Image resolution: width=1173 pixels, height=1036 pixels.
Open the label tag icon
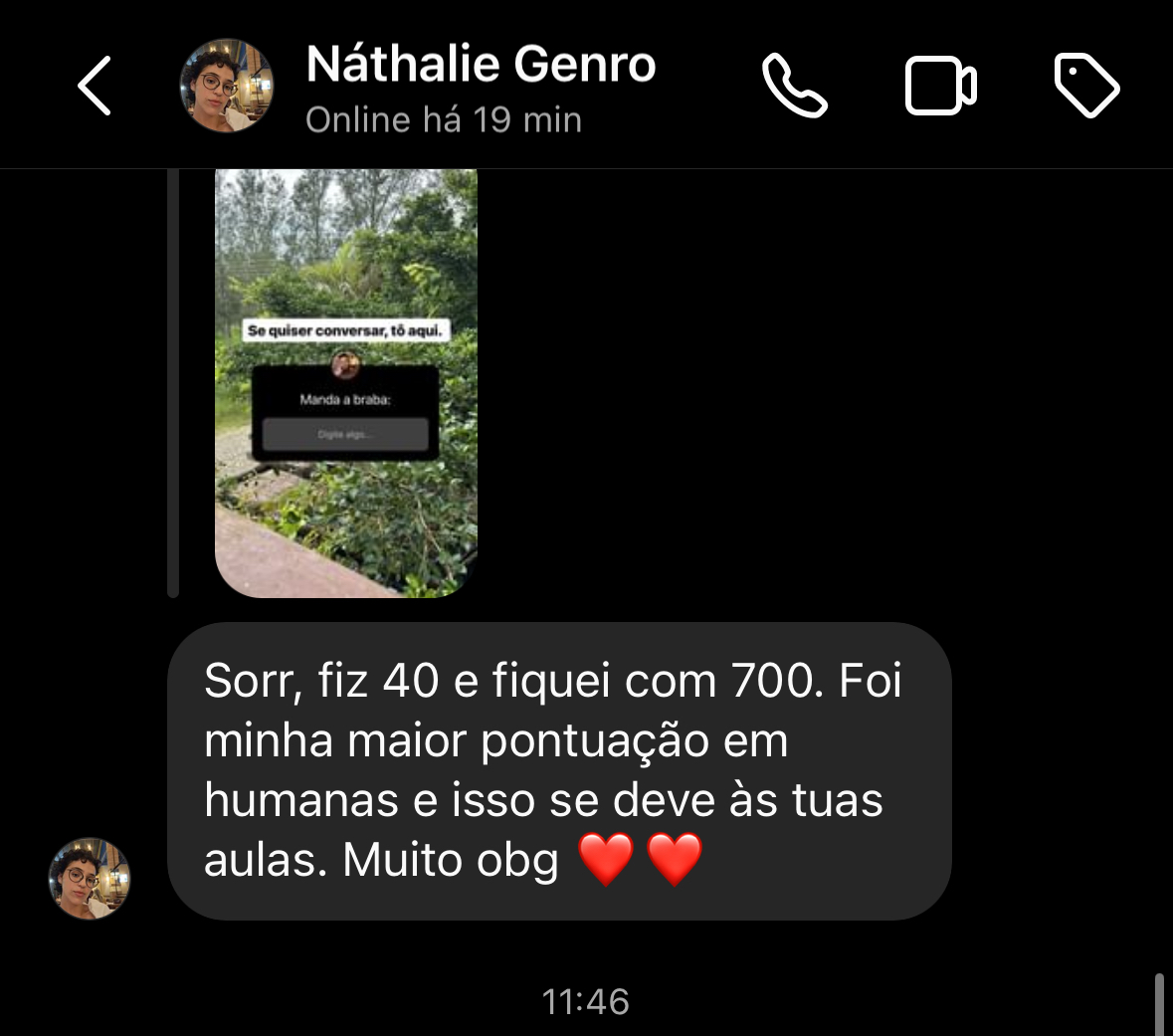point(1086,87)
